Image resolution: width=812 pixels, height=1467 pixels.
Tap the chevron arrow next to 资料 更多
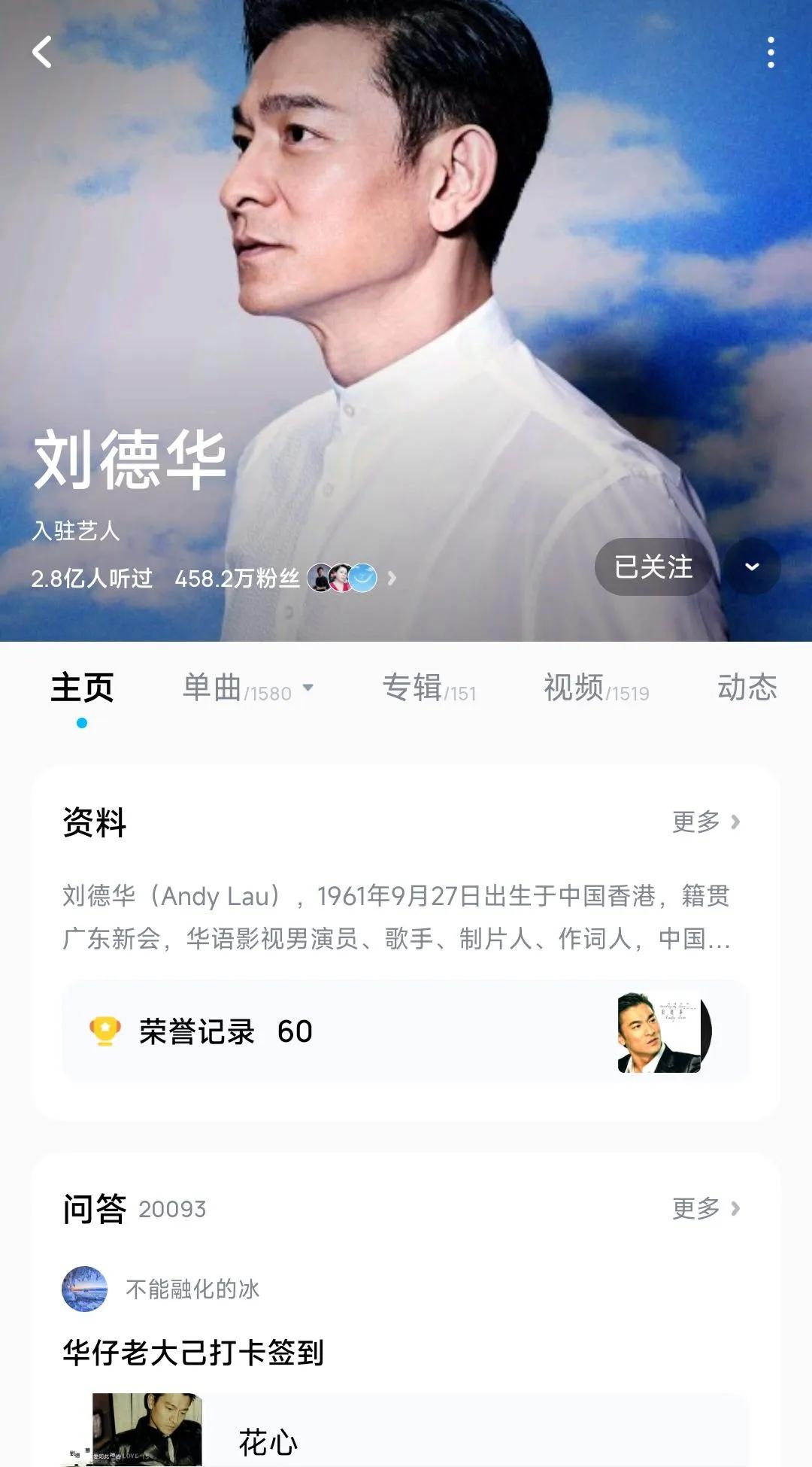(735, 824)
